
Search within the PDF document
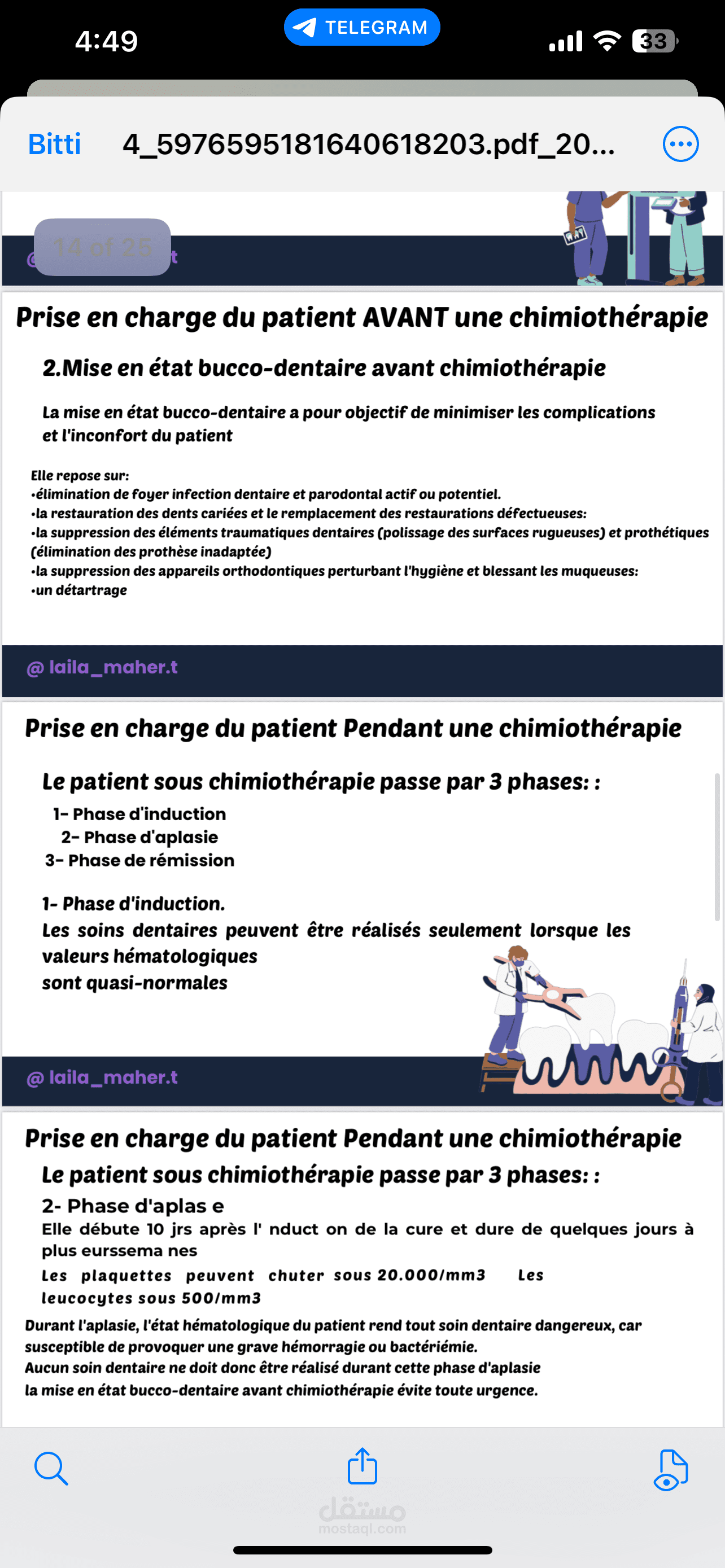[51, 1469]
